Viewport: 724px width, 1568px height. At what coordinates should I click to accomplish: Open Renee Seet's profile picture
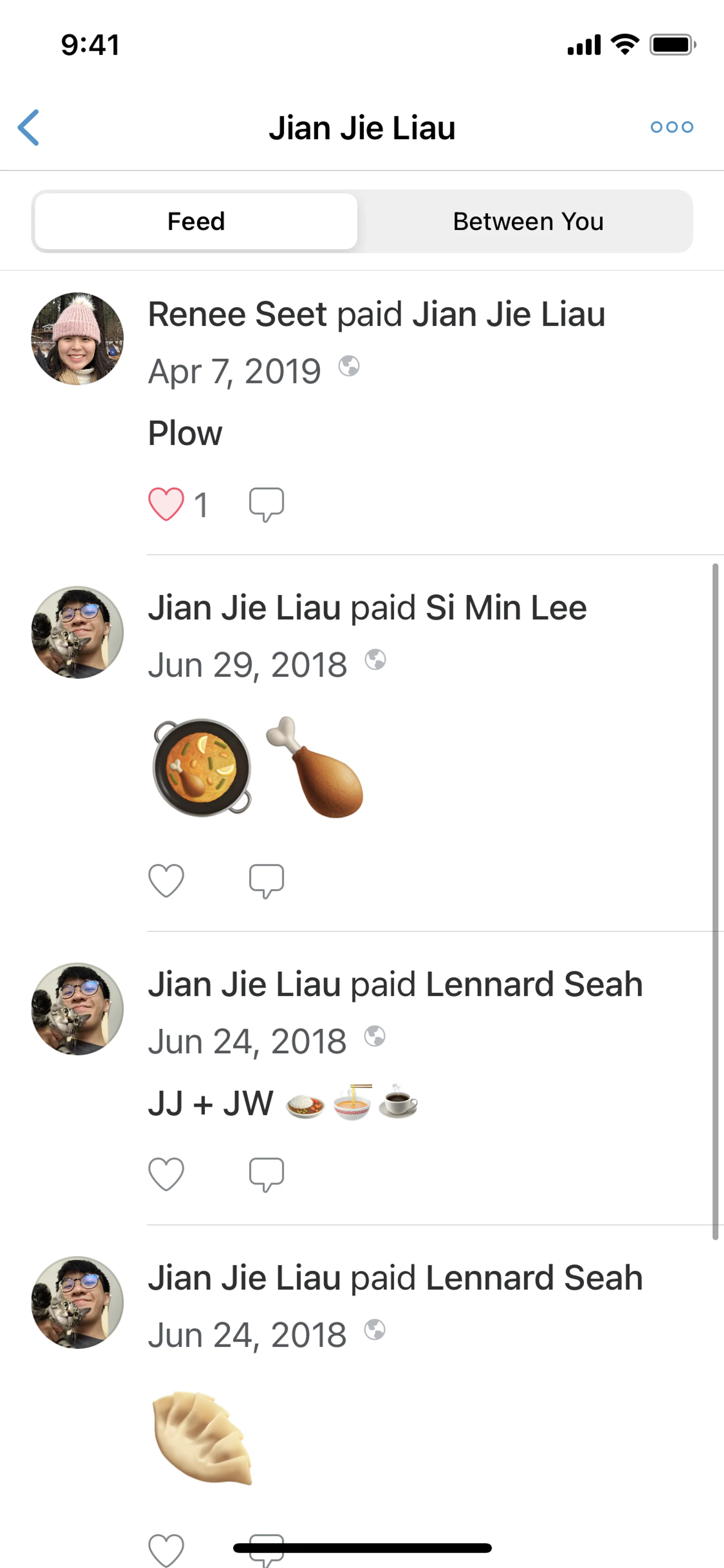click(x=77, y=338)
